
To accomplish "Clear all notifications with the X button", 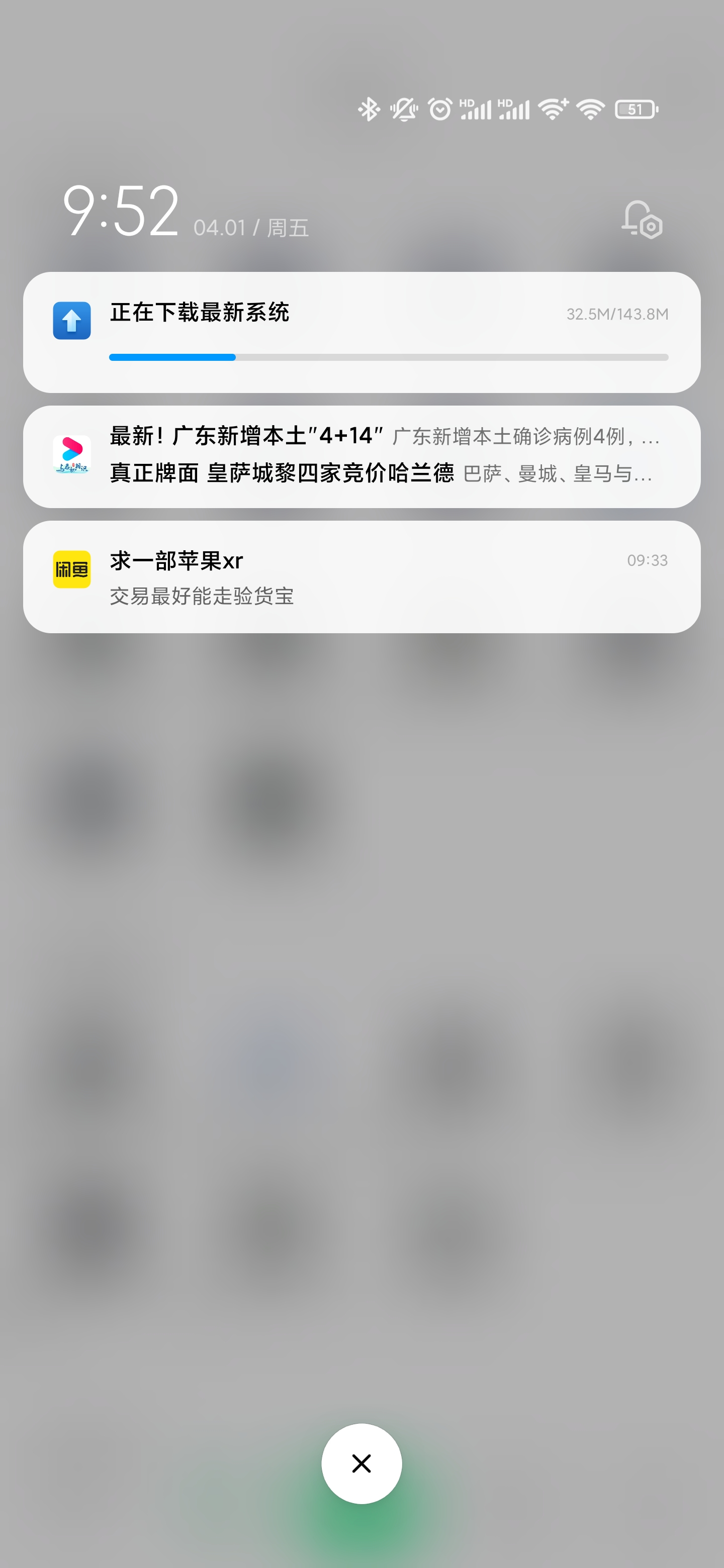I will click(x=361, y=1463).
